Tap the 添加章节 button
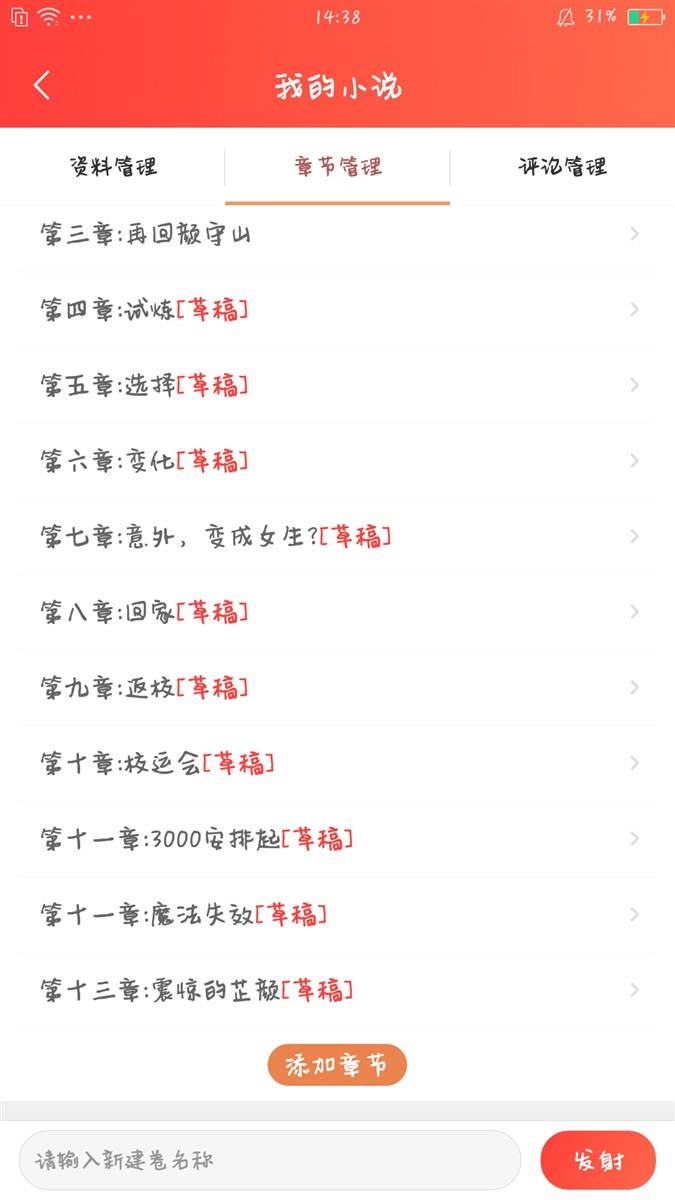Screen dimensions: 675x1200 [x=337, y=1065]
